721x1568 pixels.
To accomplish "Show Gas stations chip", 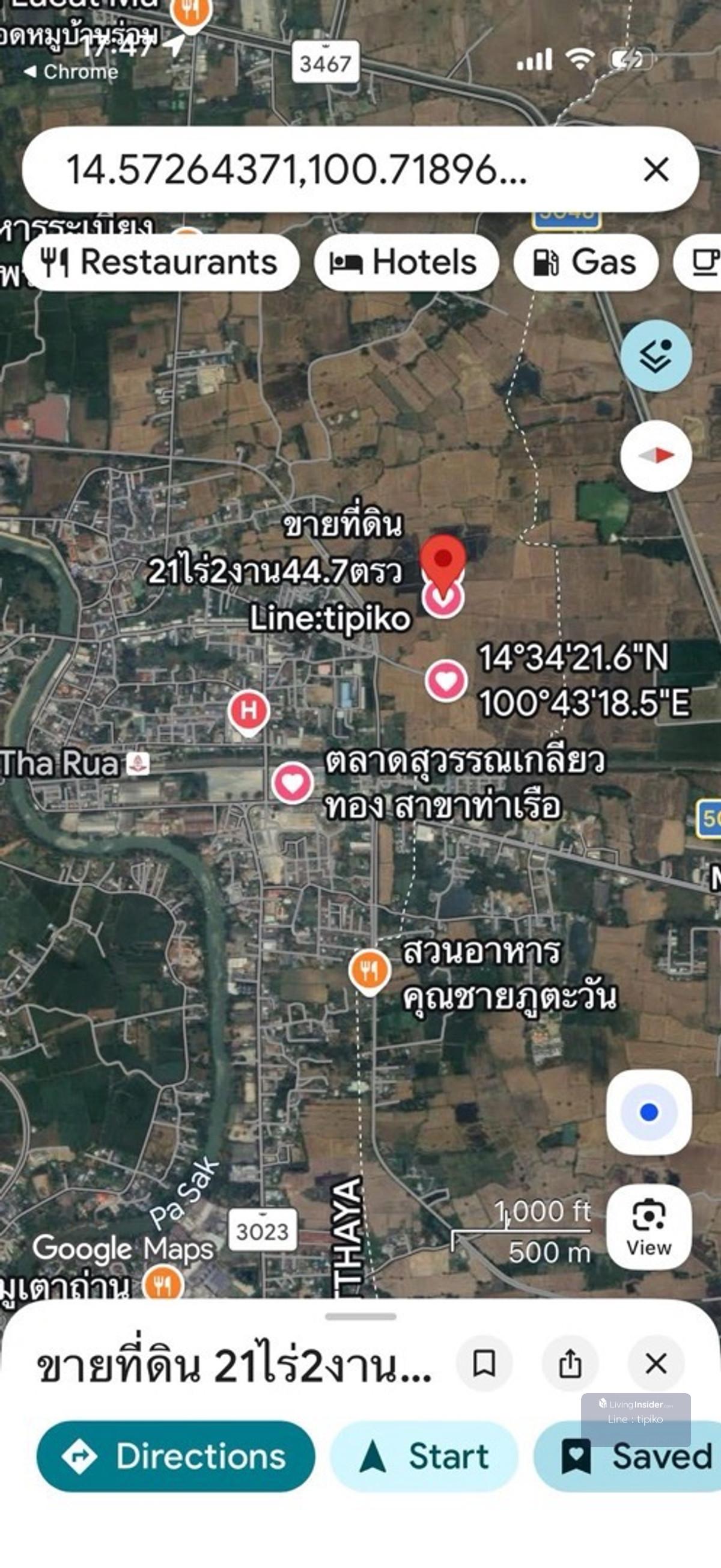I will [585, 263].
